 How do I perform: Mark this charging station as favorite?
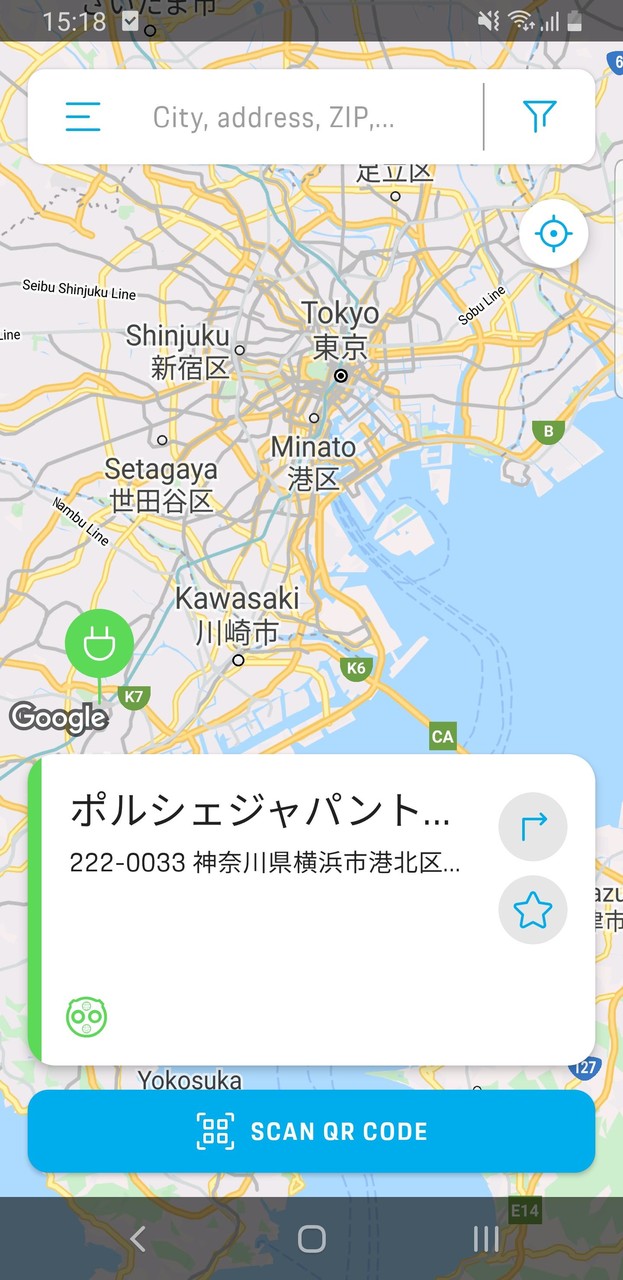point(533,910)
